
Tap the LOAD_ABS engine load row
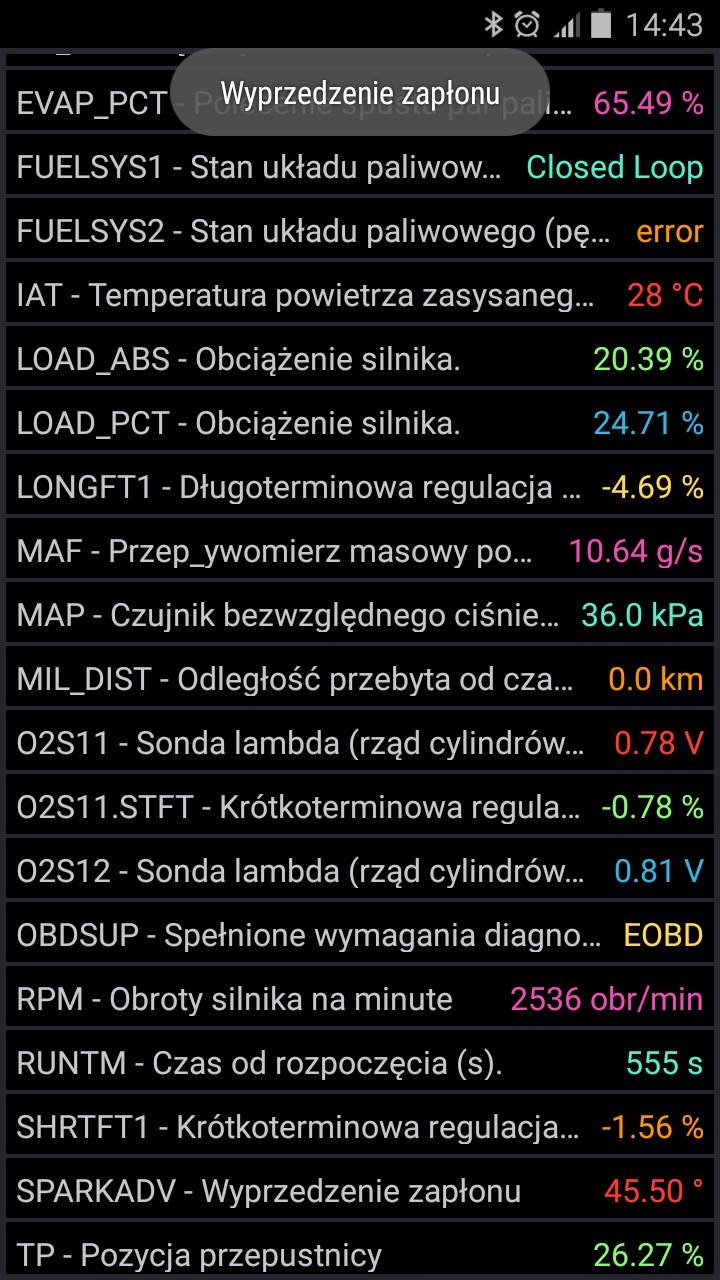[360, 359]
